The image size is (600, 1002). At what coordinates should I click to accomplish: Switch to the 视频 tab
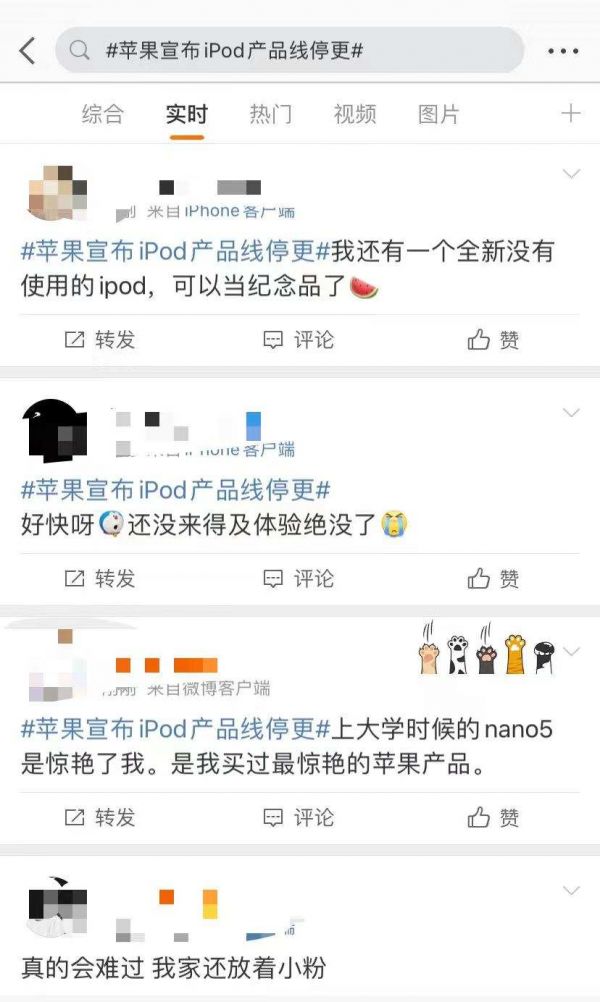point(354,114)
